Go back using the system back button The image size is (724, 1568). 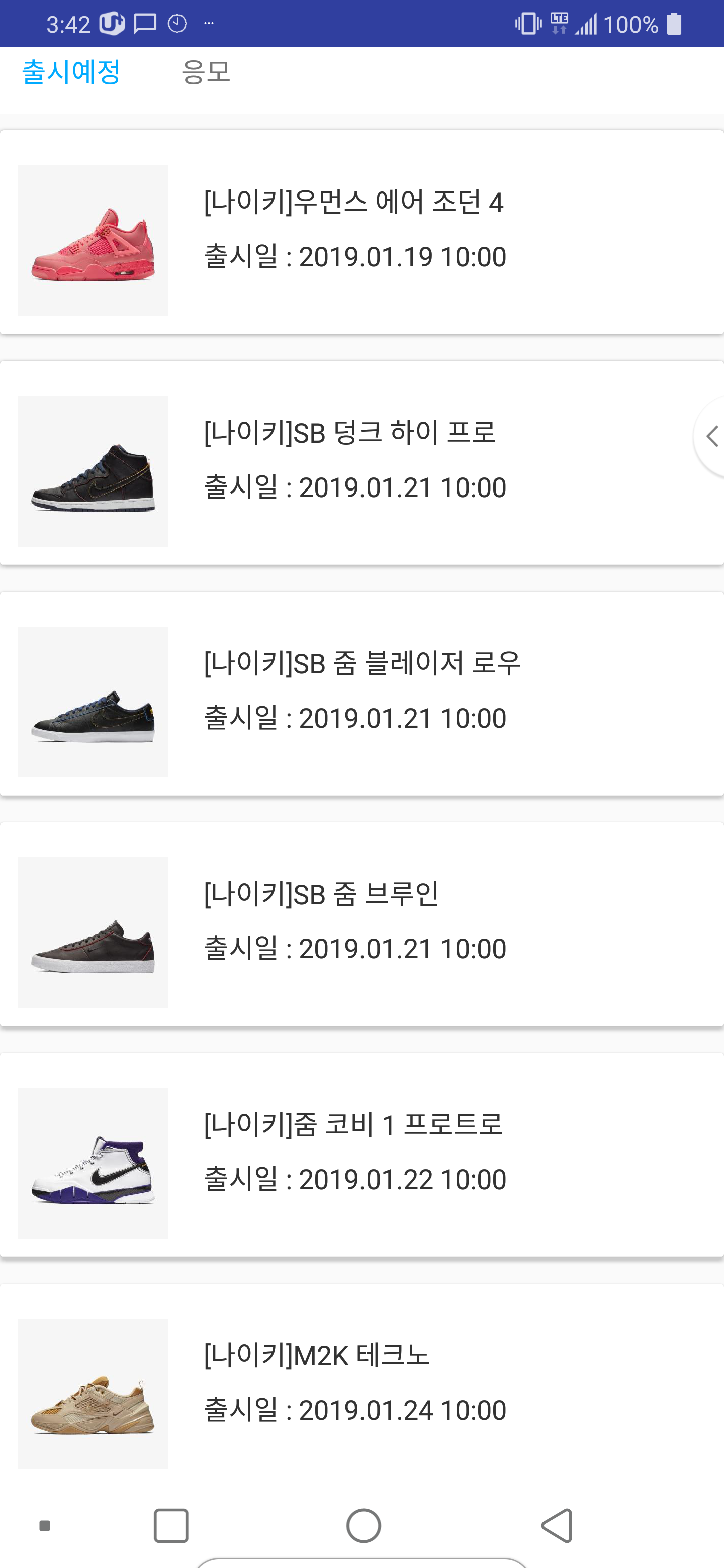coord(557,1525)
